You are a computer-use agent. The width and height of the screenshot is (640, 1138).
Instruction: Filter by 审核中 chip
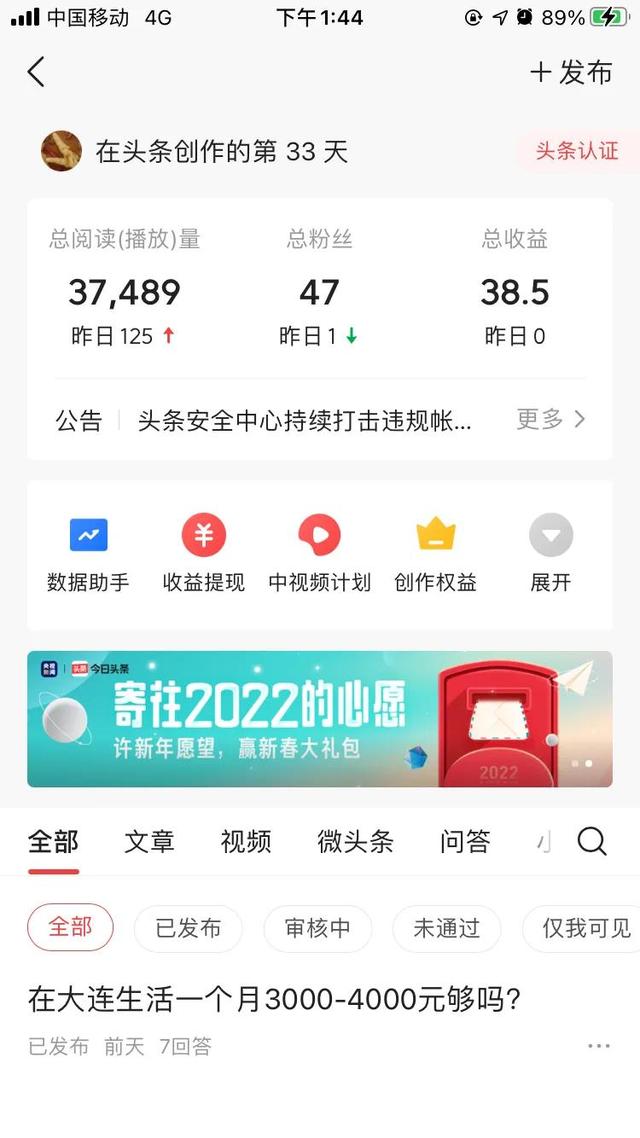(x=318, y=928)
